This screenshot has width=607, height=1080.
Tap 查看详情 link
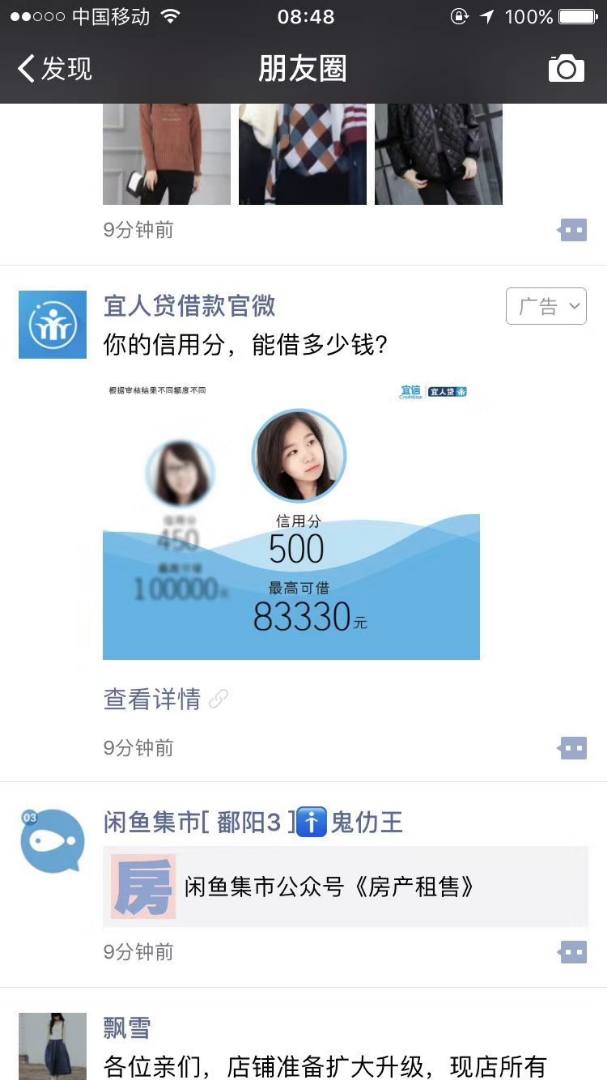pos(153,699)
